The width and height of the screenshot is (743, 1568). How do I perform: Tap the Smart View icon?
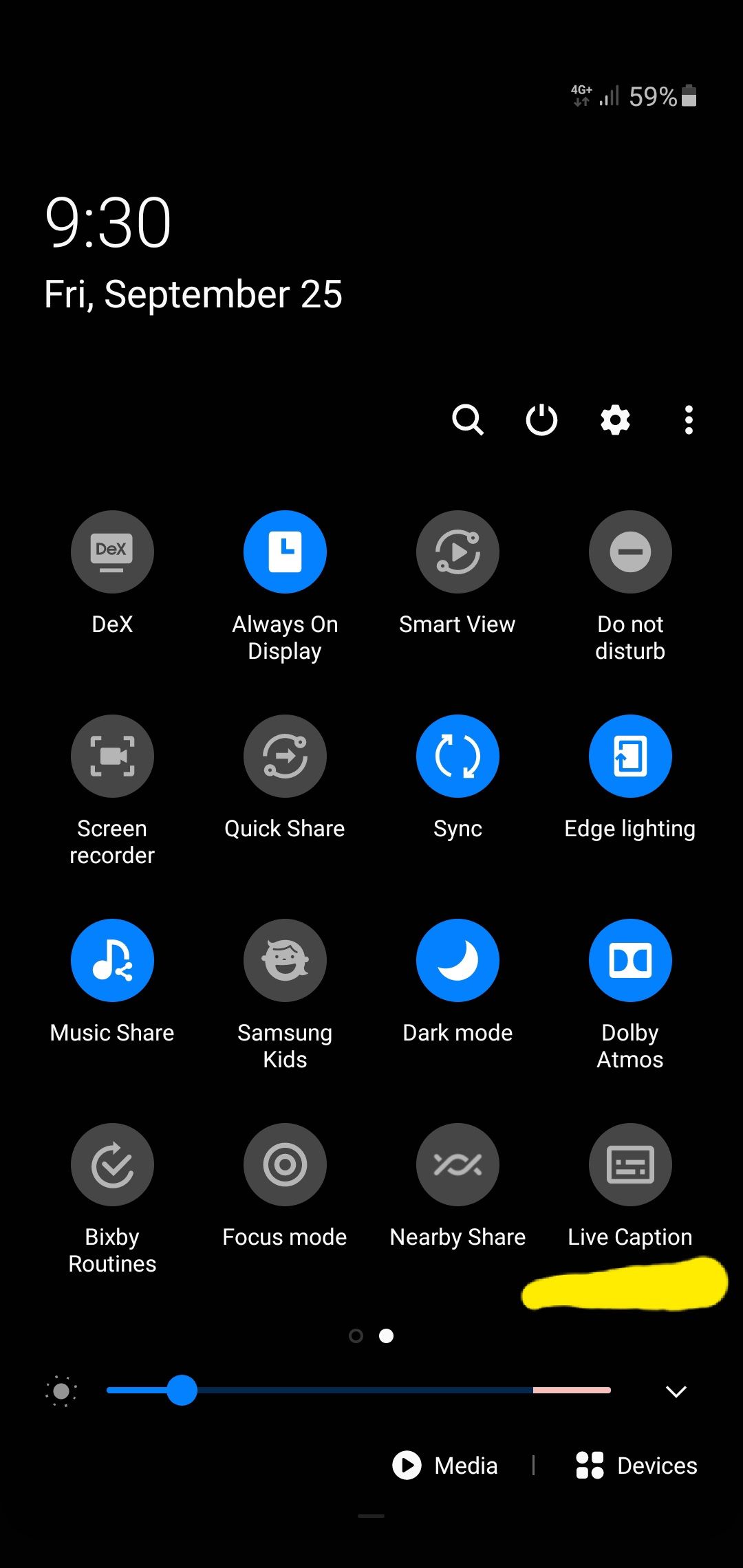click(x=457, y=552)
